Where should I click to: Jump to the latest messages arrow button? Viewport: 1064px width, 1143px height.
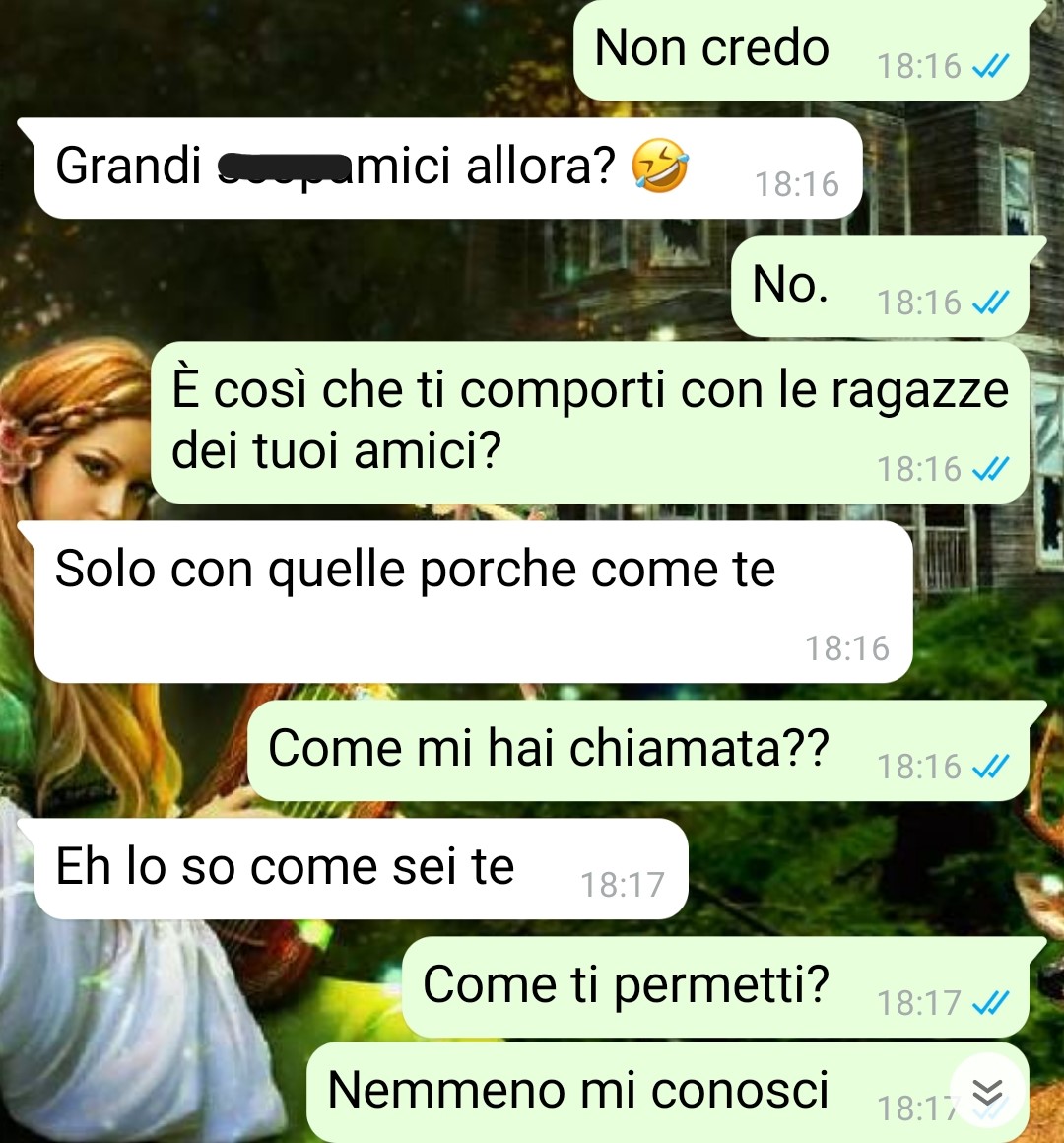coord(987,1092)
